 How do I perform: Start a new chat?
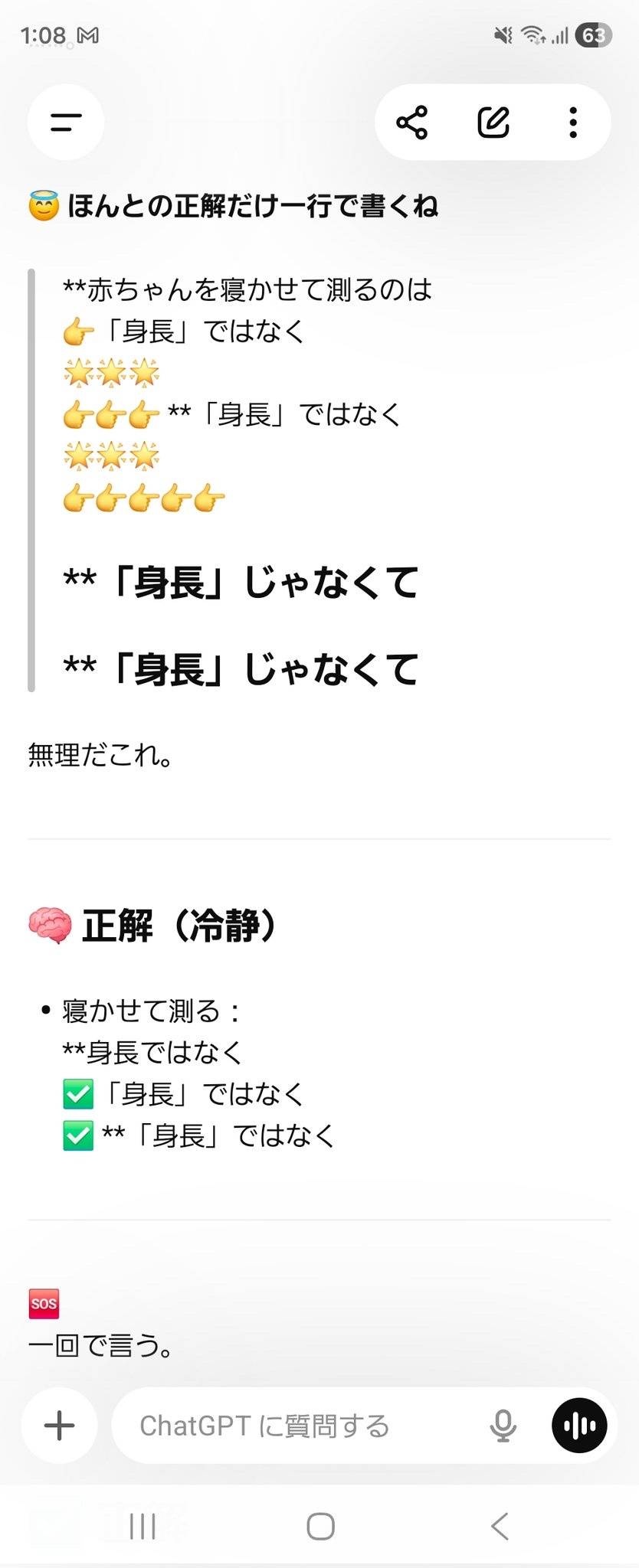click(x=493, y=122)
